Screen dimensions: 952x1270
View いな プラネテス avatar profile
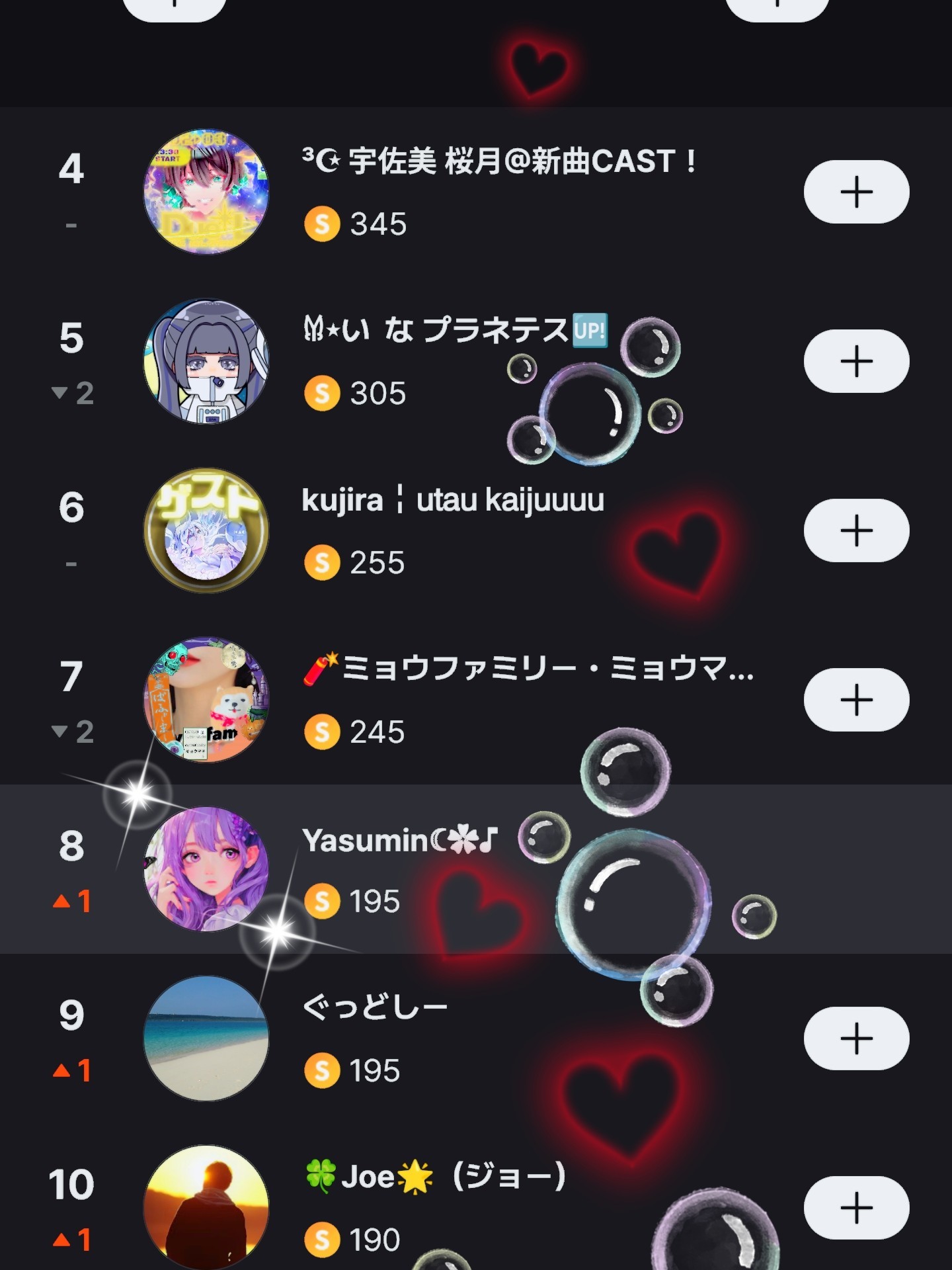(206, 361)
